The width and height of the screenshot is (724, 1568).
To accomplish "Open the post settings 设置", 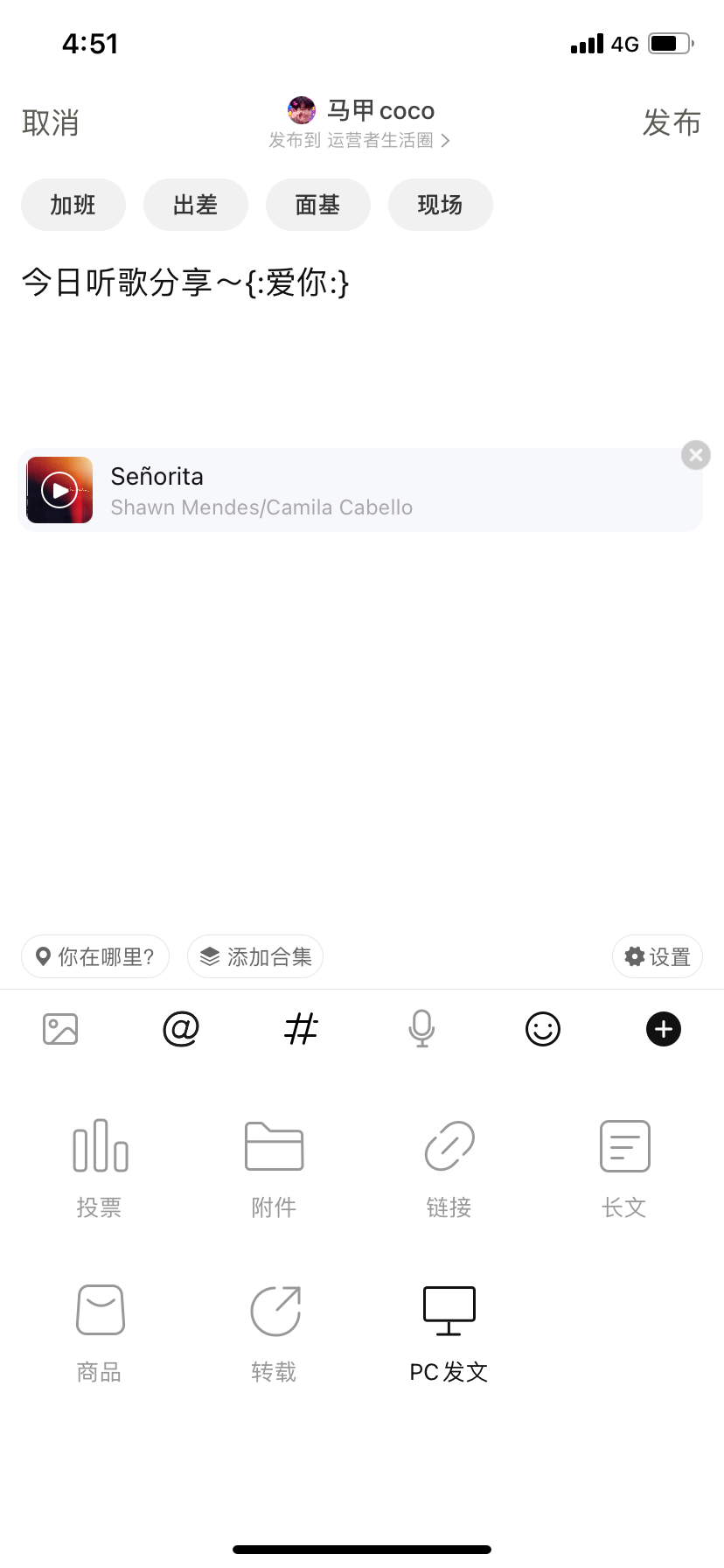I will 658,956.
